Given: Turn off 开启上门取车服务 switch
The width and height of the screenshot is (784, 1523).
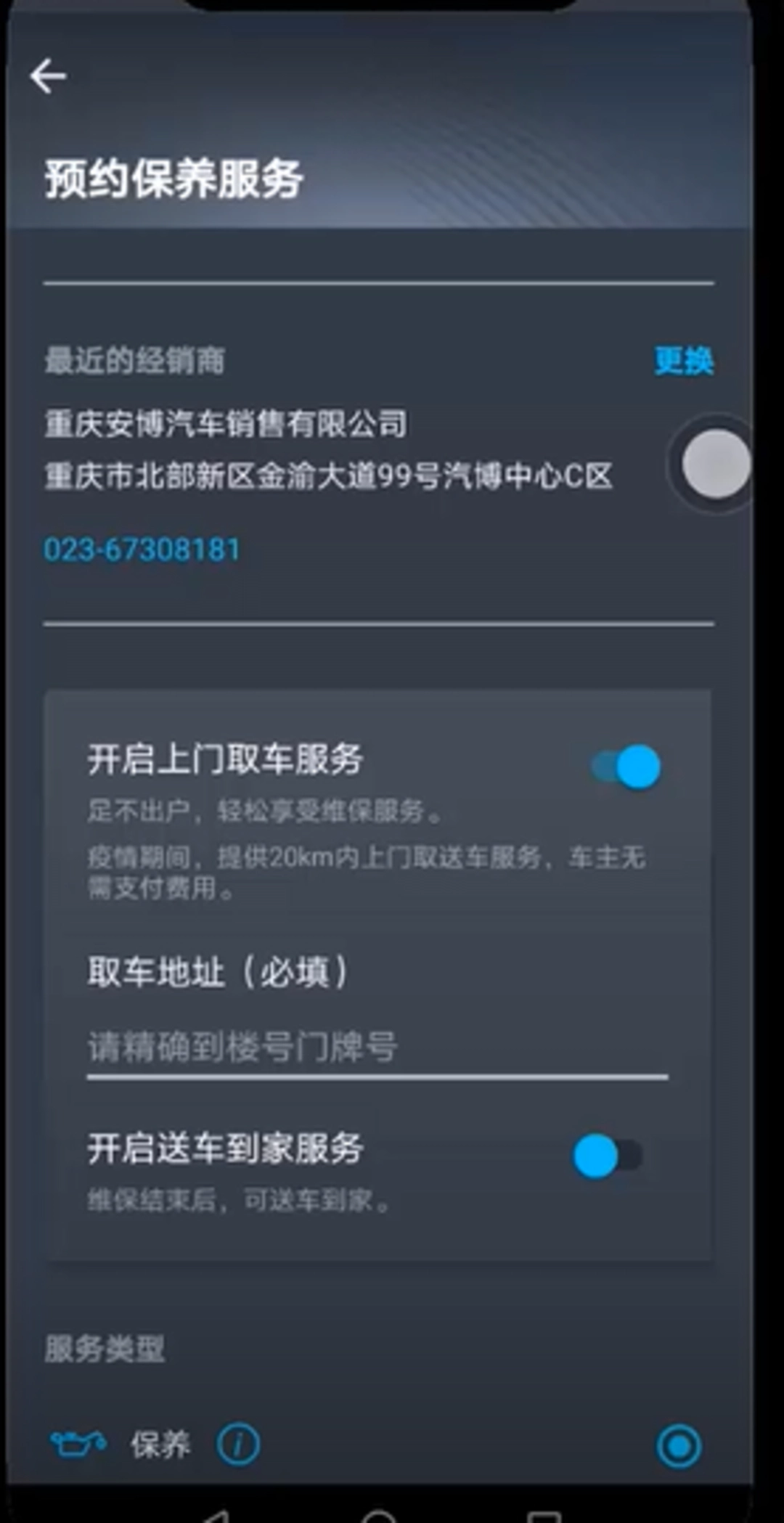Looking at the screenshot, I should (626, 767).
